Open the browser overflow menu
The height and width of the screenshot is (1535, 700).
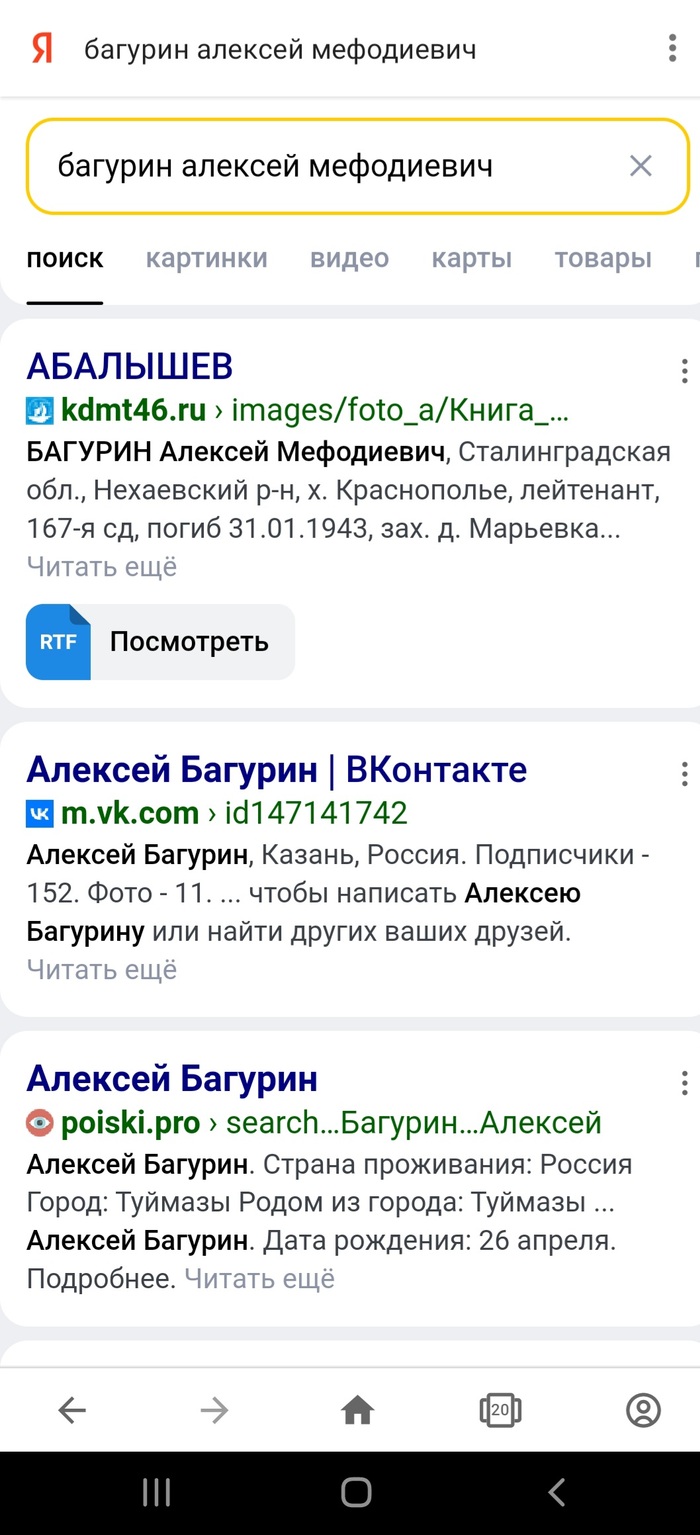click(x=673, y=49)
